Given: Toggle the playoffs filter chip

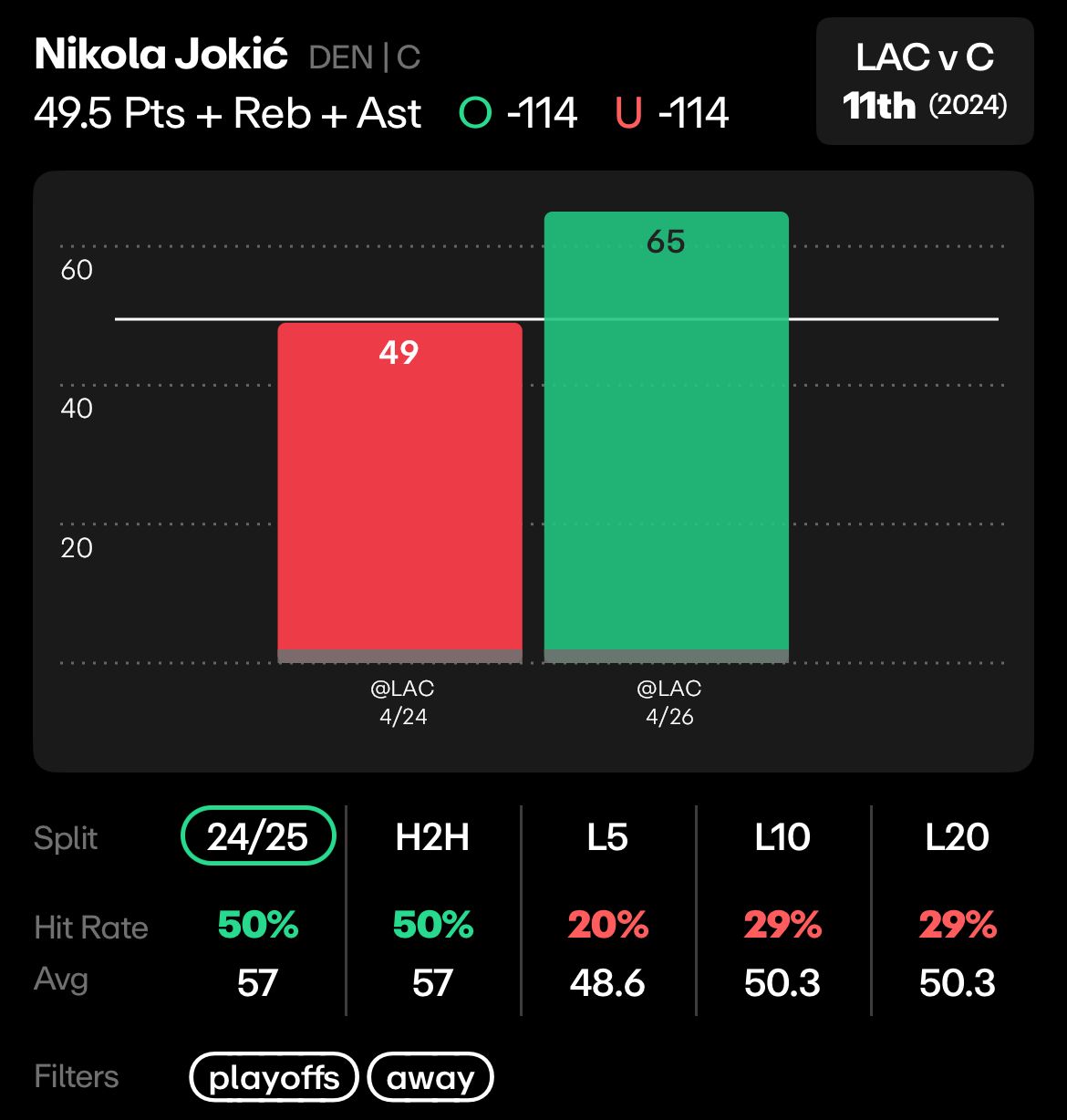Looking at the screenshot, I should (x=274, y=1078).
